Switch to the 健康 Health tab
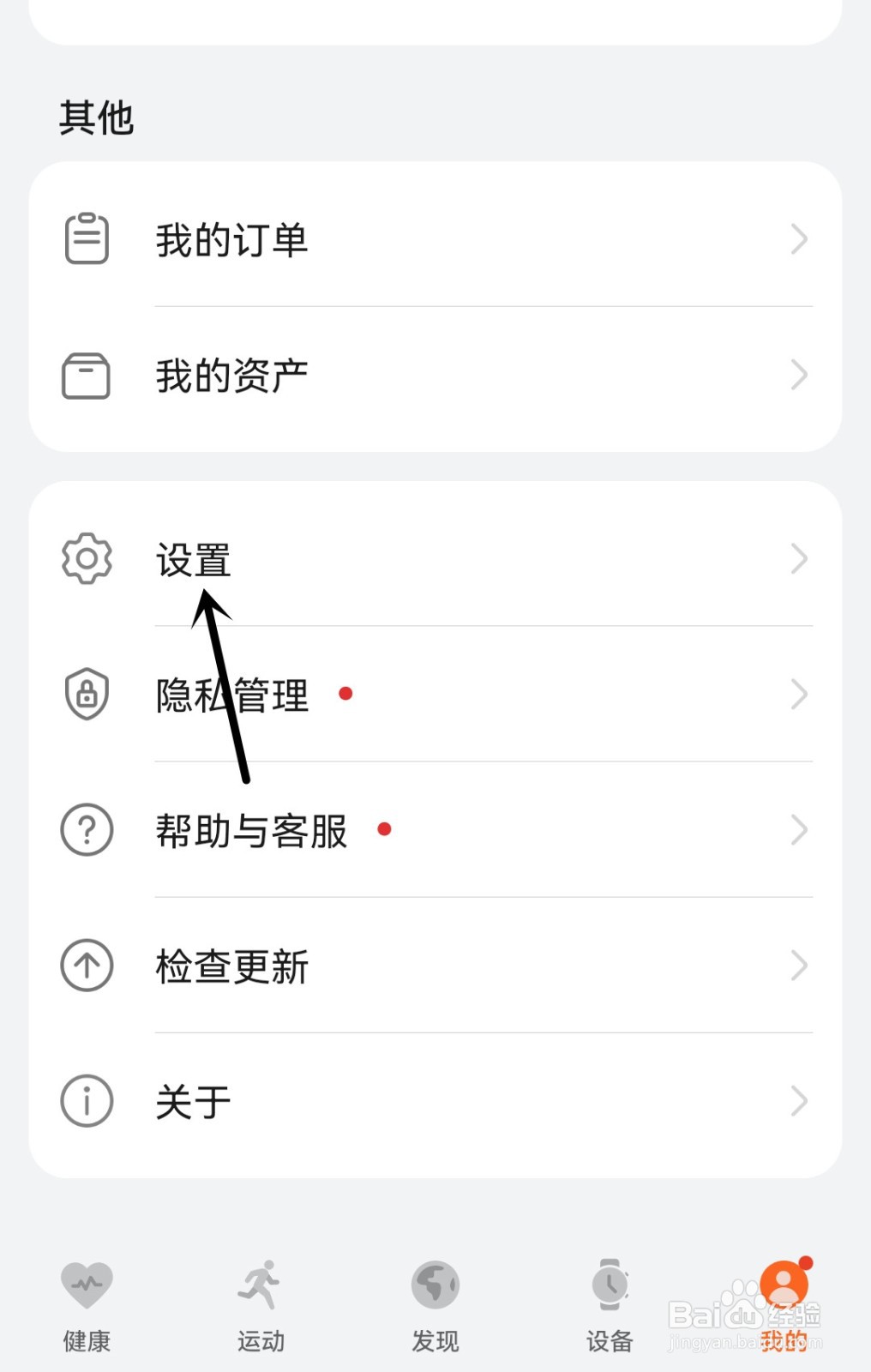The width and height of the screenshot is (871, 1372). pos(87,1303)
